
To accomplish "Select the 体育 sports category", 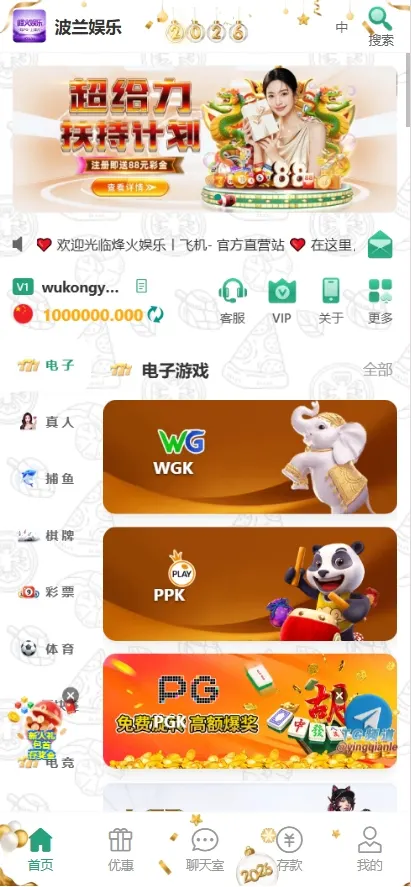I will 47,648.
